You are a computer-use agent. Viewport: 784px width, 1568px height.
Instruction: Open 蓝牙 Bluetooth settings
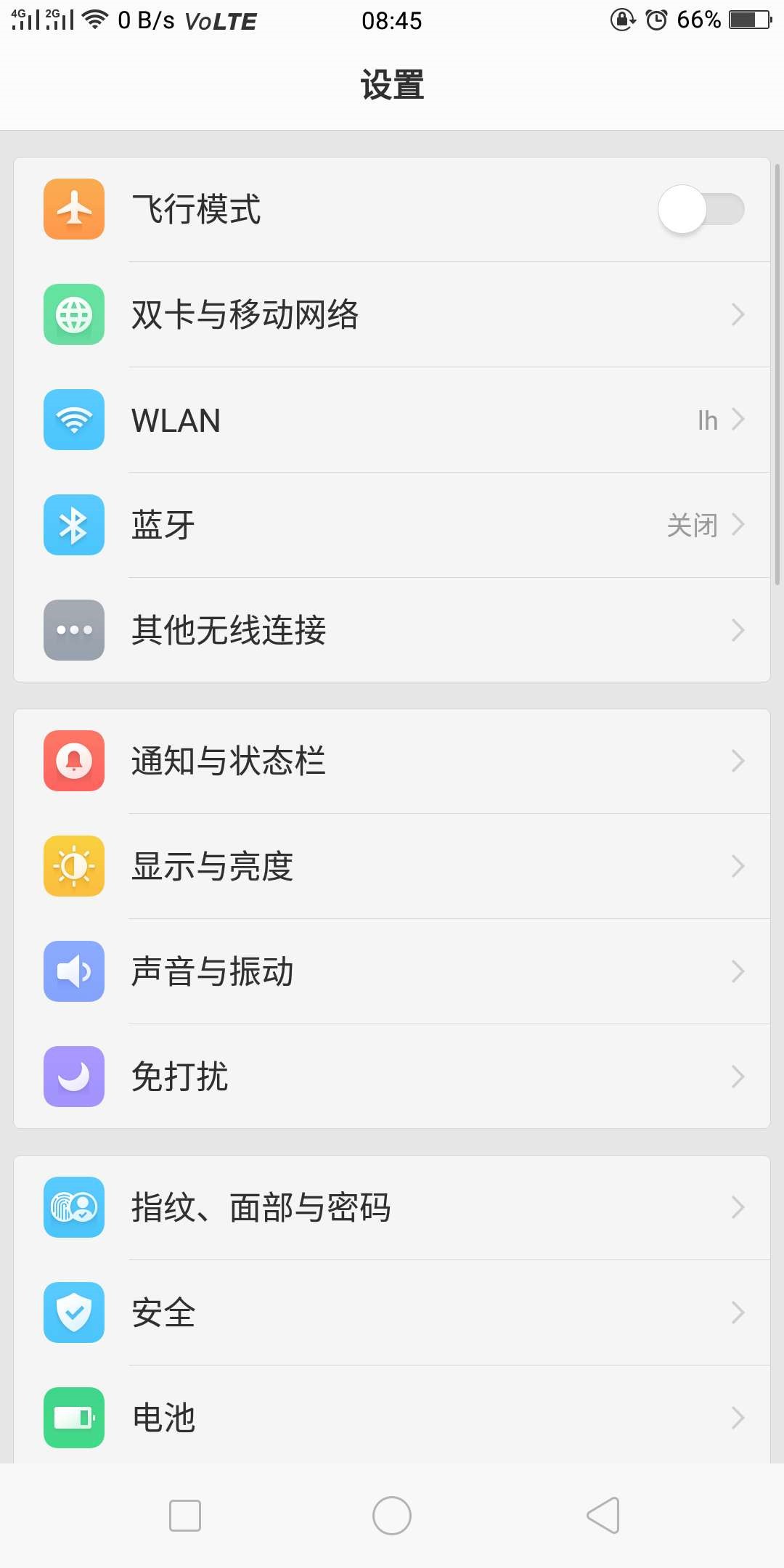click(392, 525)
